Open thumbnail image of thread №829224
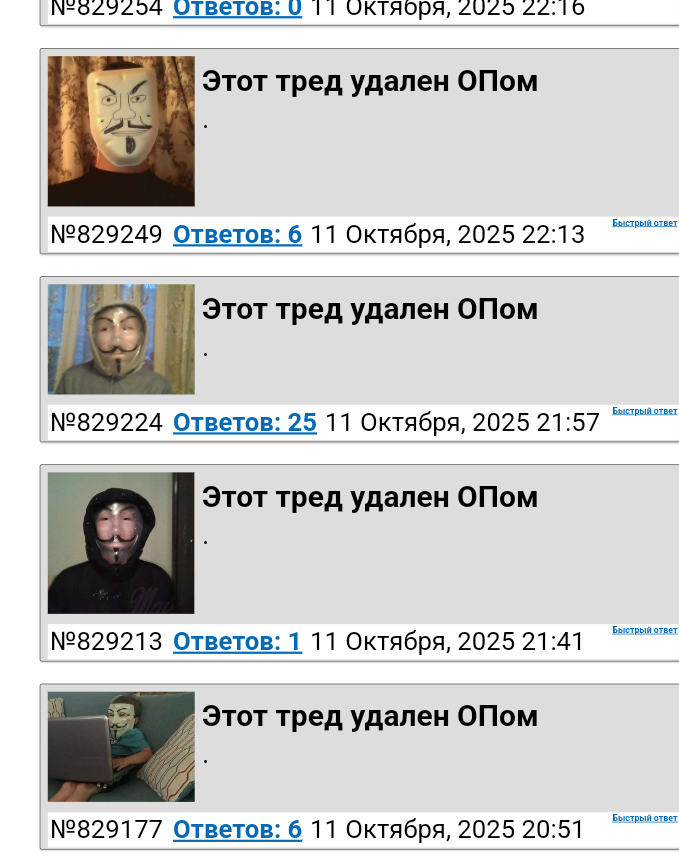679x859 pixels. point(121,339)
